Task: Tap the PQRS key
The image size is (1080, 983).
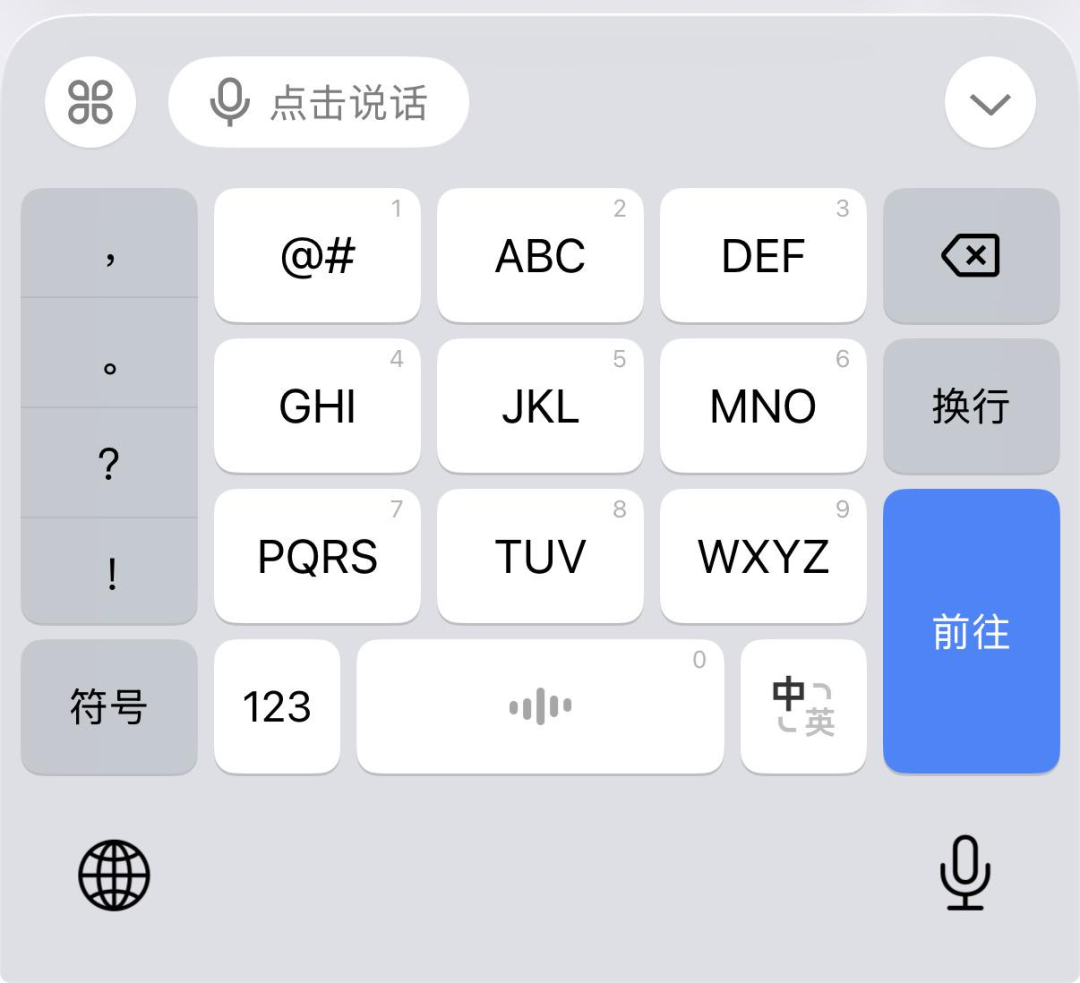Action: [x=317, y=556]
